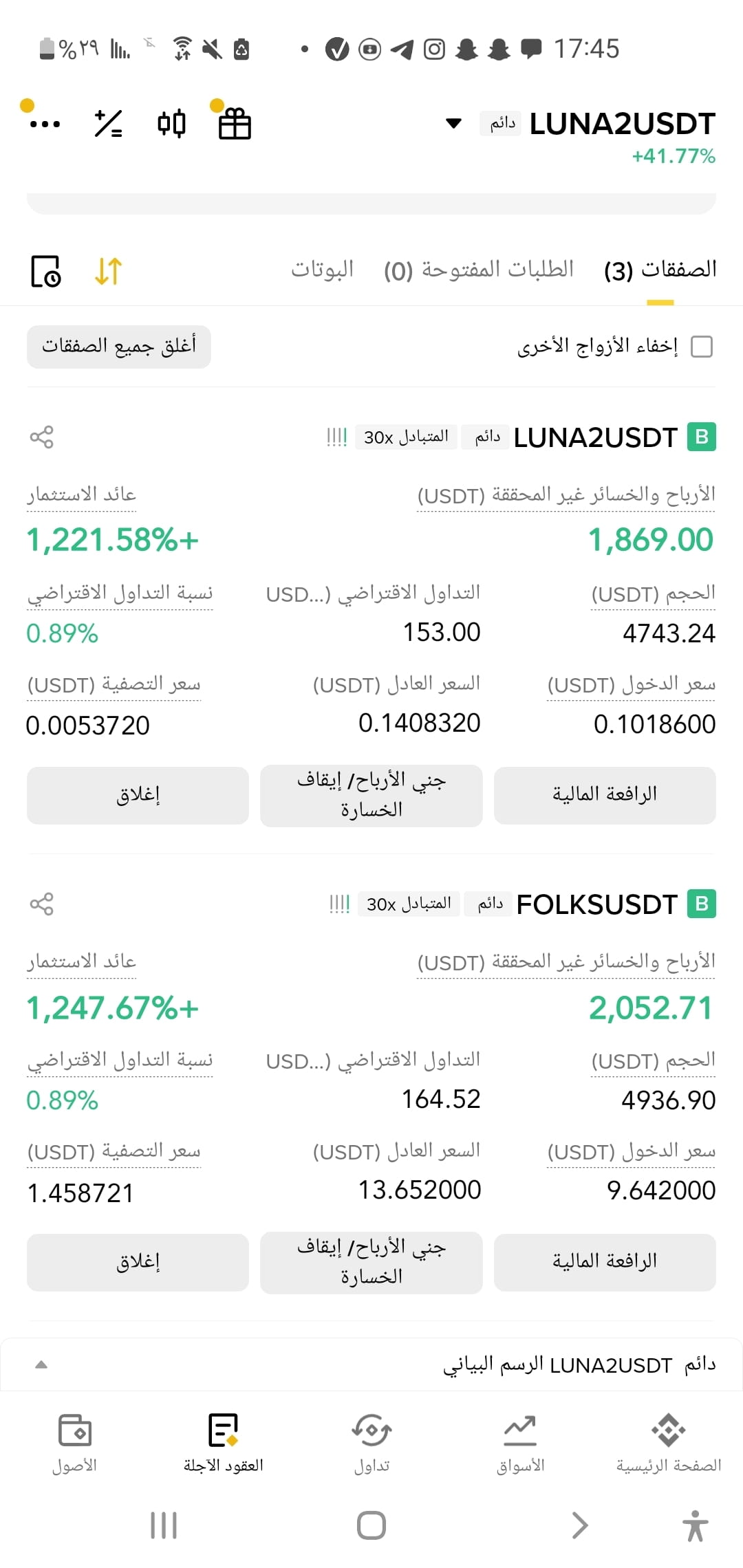Open the gift rewards icon
Screen dimensions: 743x1568
pyautogui.click(x=235, y=124)
